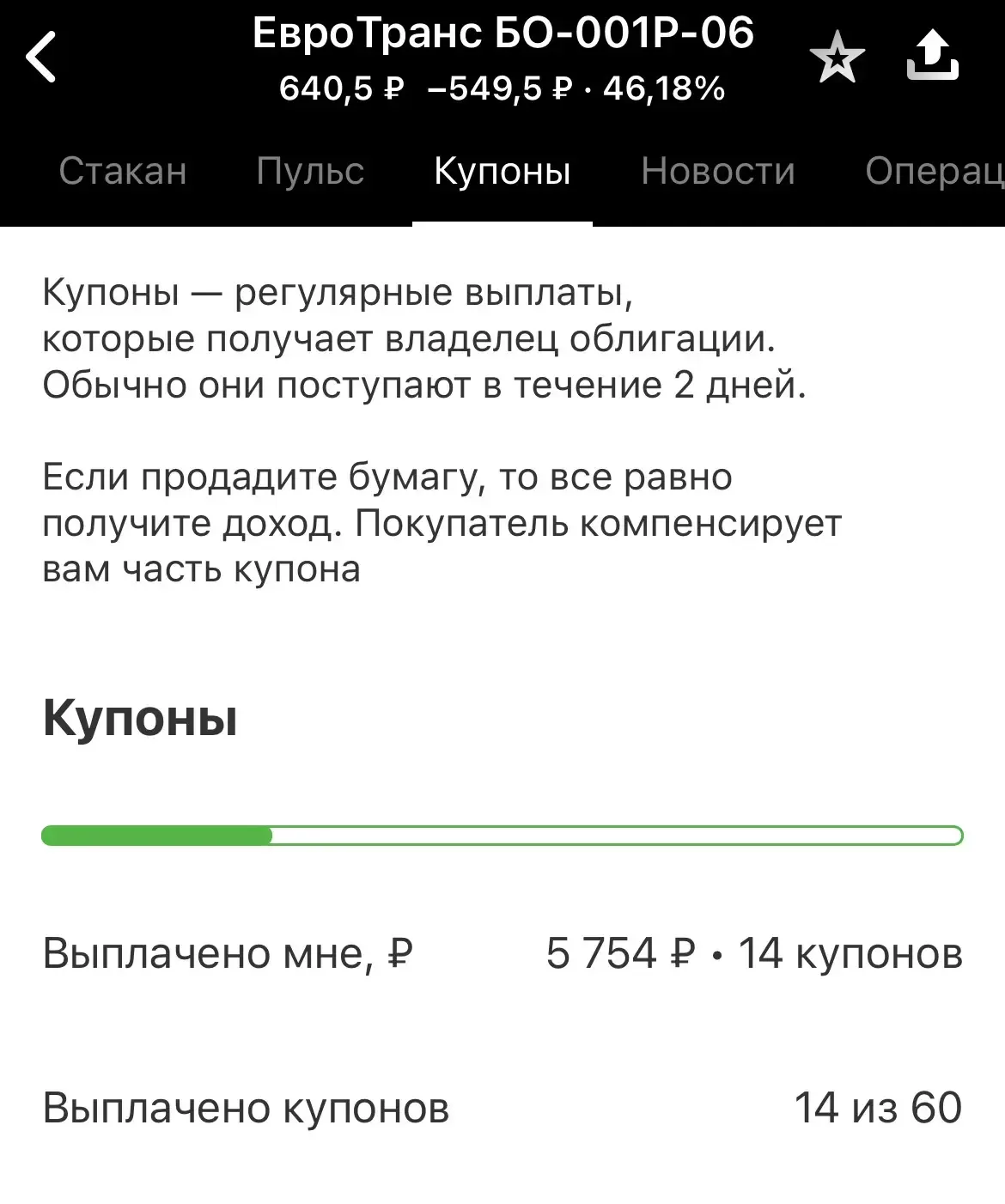This screenshot has height=1204, width=1005.
Task: Switch to the Стакан tab
Action: point(123,171)
